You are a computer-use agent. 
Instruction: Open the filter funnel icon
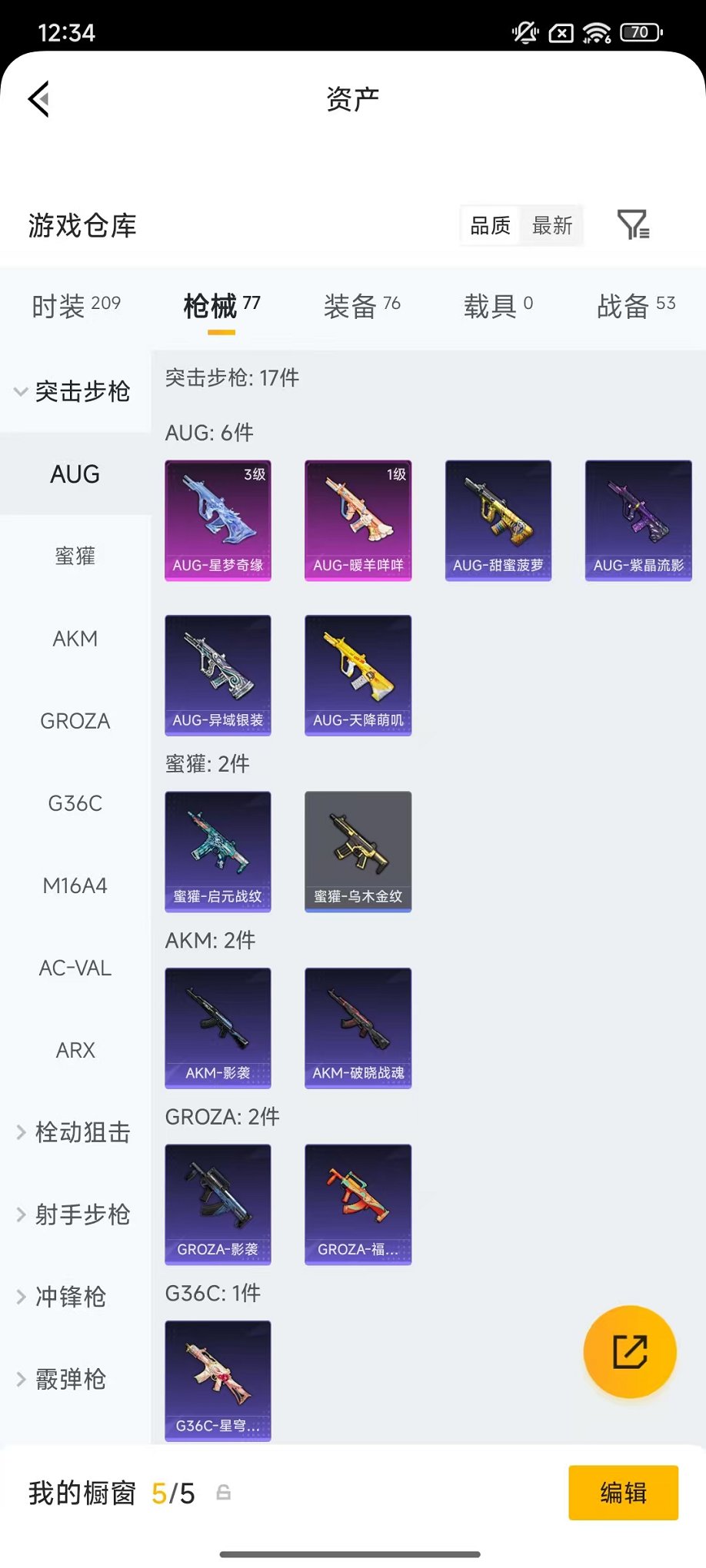633,225
